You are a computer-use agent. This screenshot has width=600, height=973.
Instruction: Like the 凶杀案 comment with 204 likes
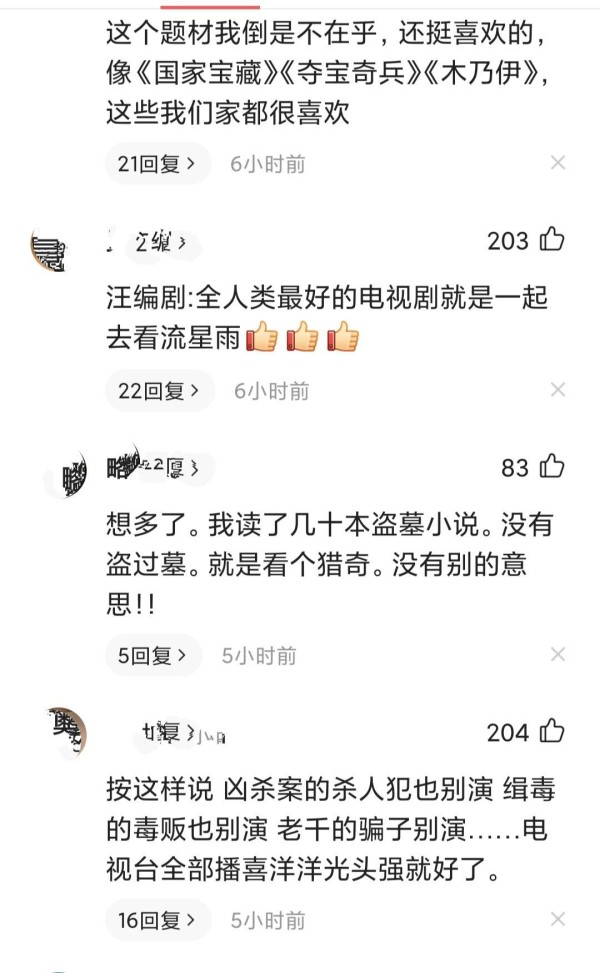(552, 732)
